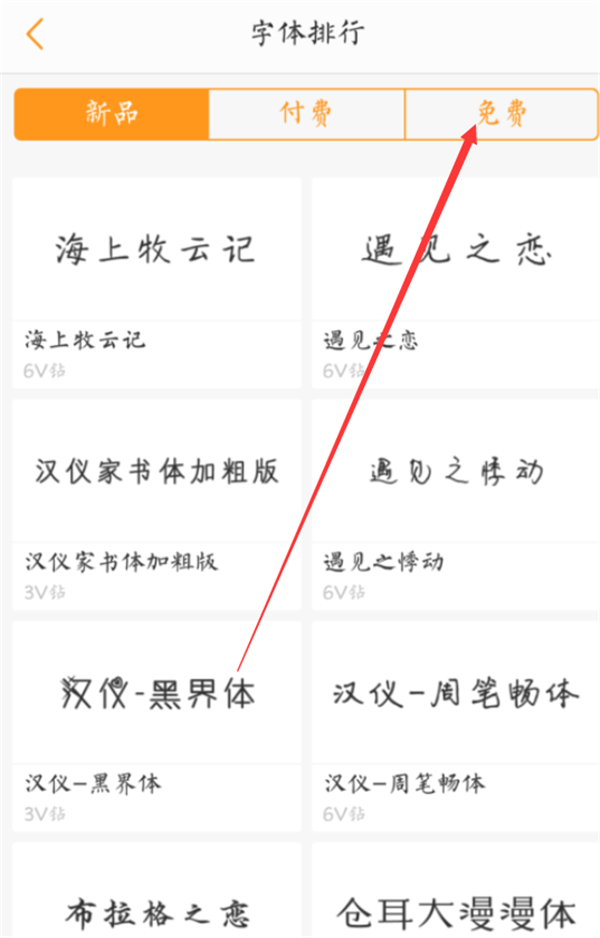This screenshot has width=600, height=938.
Task: Open the 遇见之恋 font card
Action: [455, 280]
